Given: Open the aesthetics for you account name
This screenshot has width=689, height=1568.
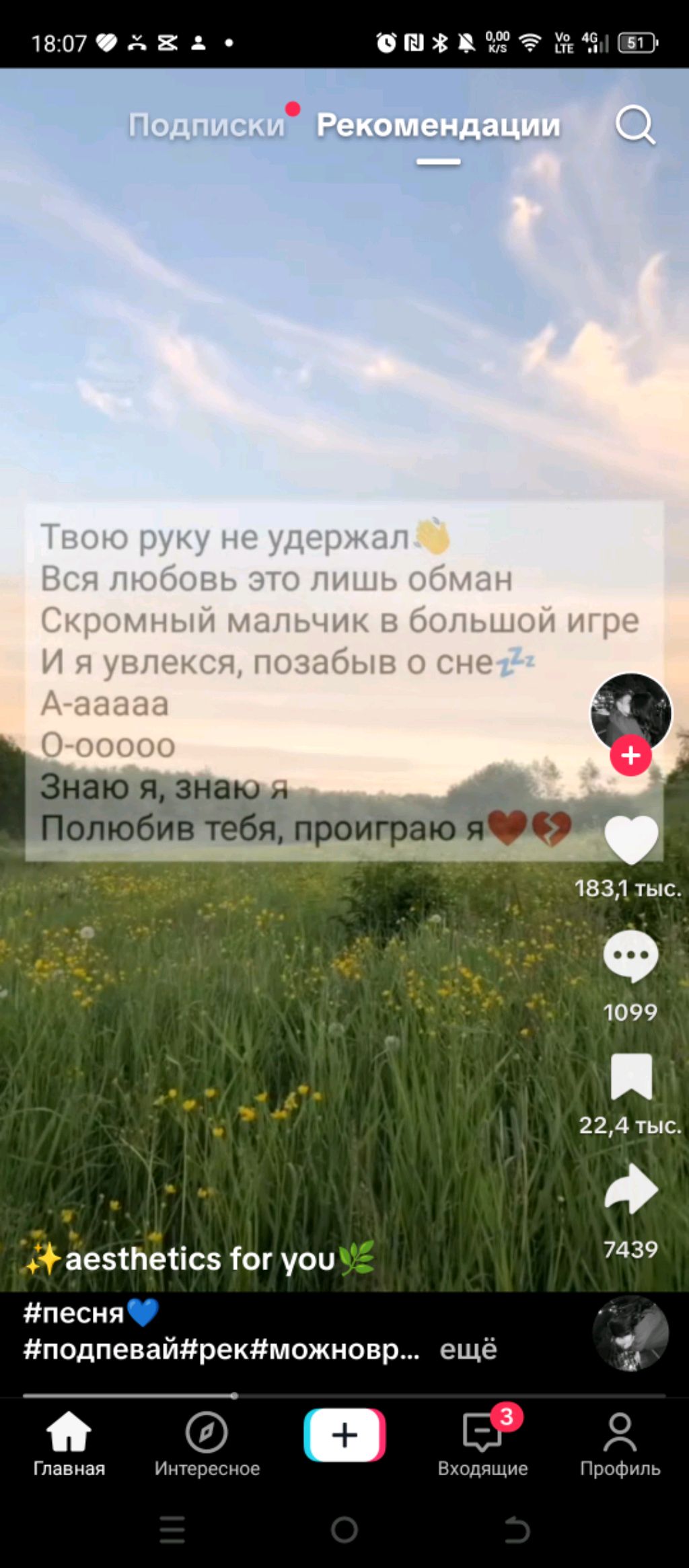Looking at the screenshot, I should pyautogui.click(x=199, y=1259).
